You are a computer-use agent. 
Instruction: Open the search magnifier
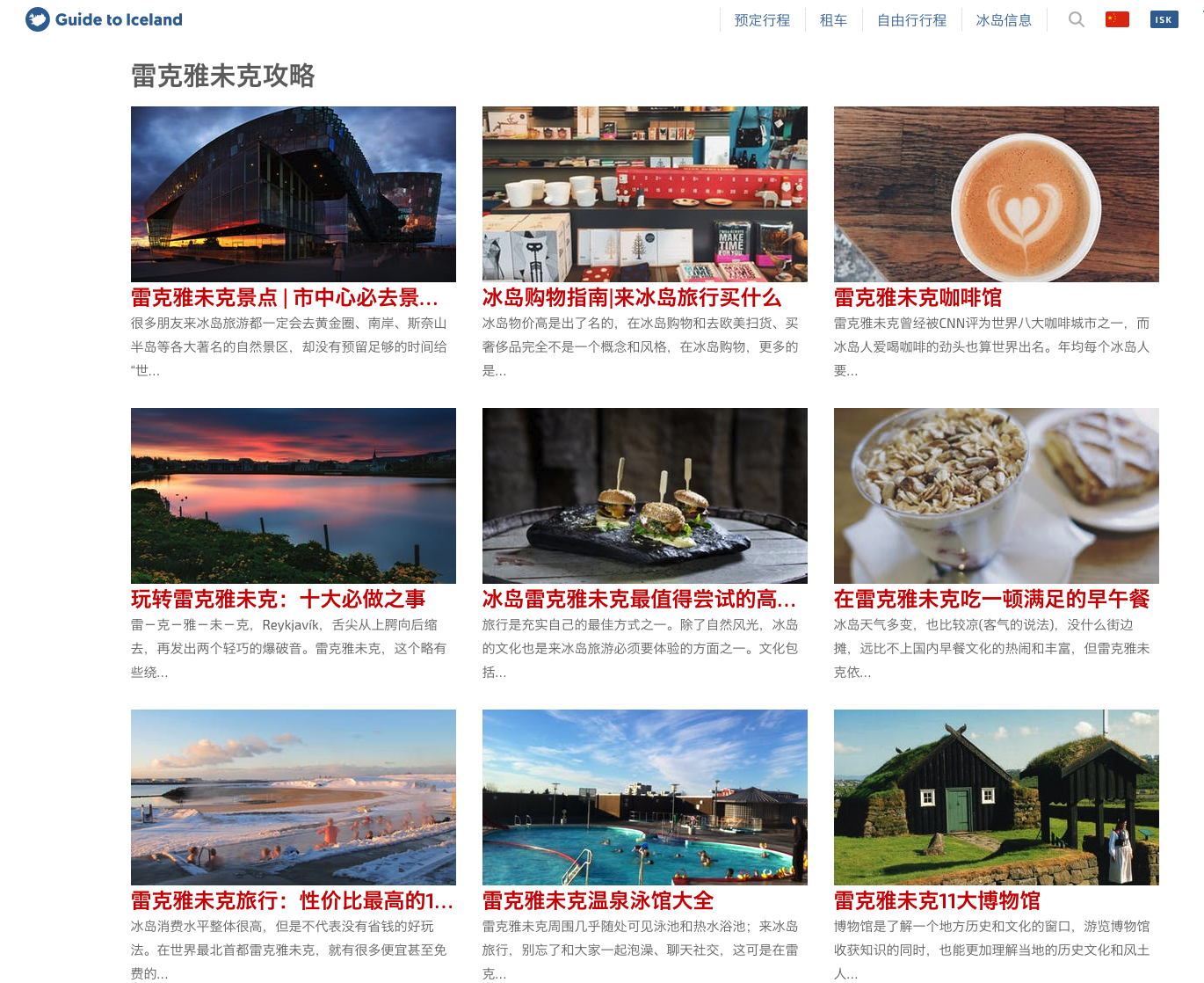coord(1076,19)
